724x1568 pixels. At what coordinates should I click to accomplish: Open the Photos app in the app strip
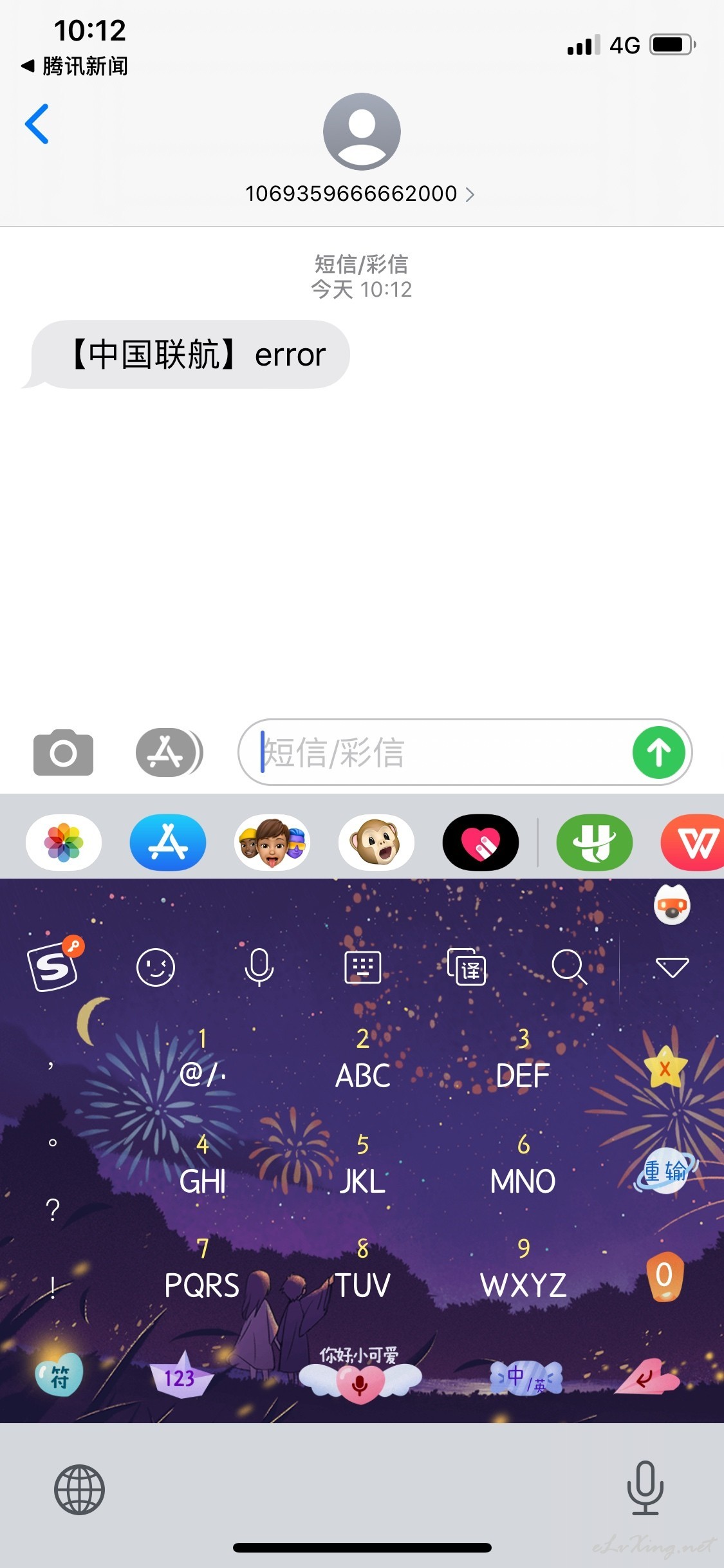click(64, 843)
